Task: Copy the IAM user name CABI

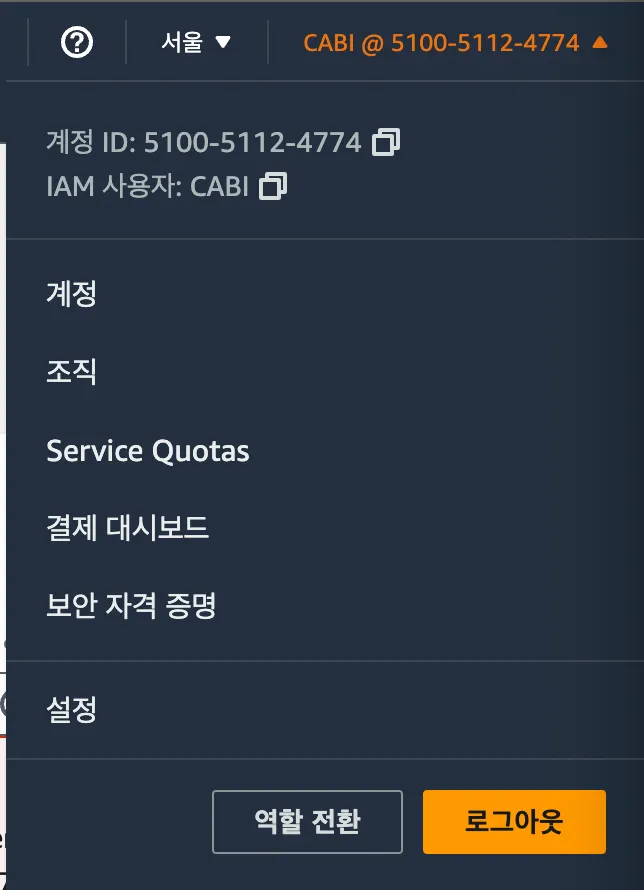Action: pos(273,186)
